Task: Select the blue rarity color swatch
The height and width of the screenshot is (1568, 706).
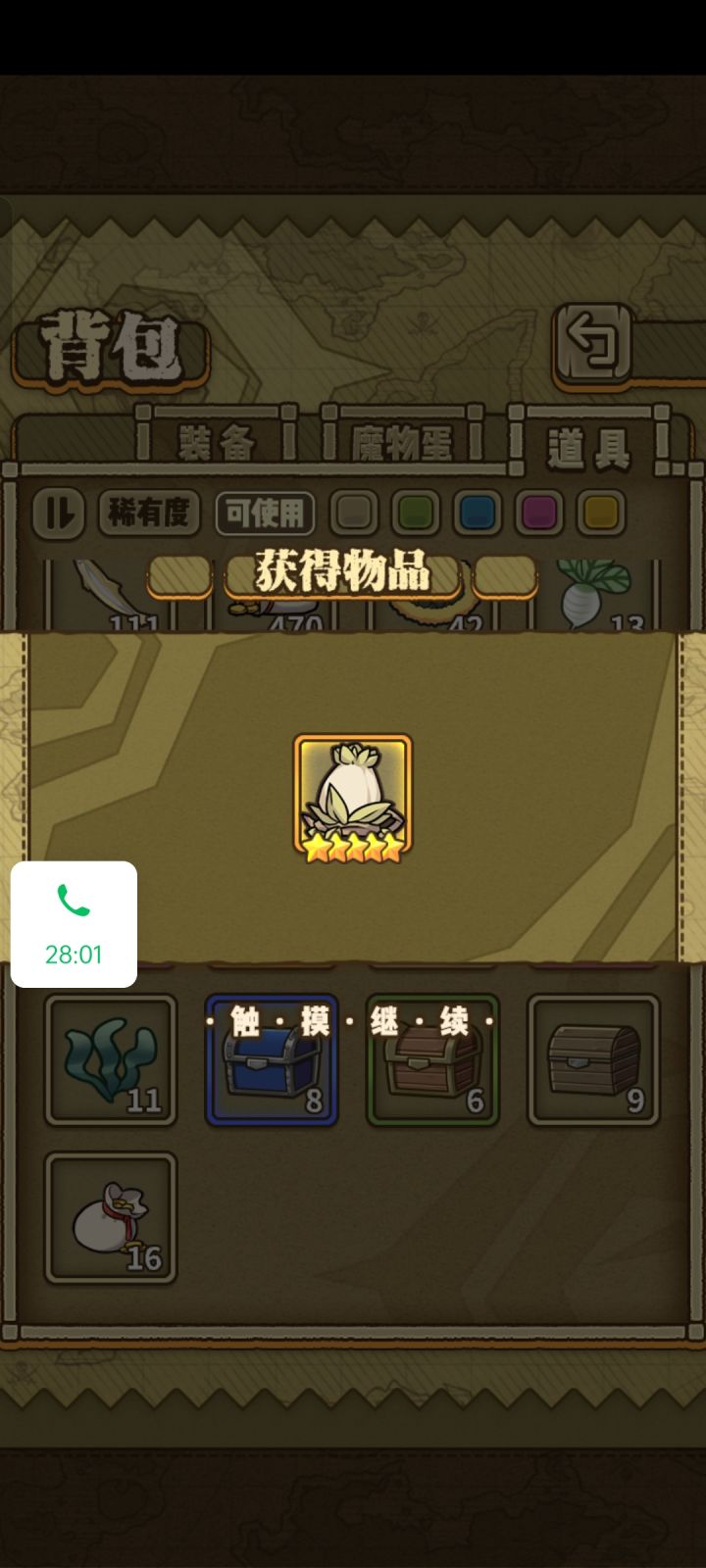Action: pos(477,513)
